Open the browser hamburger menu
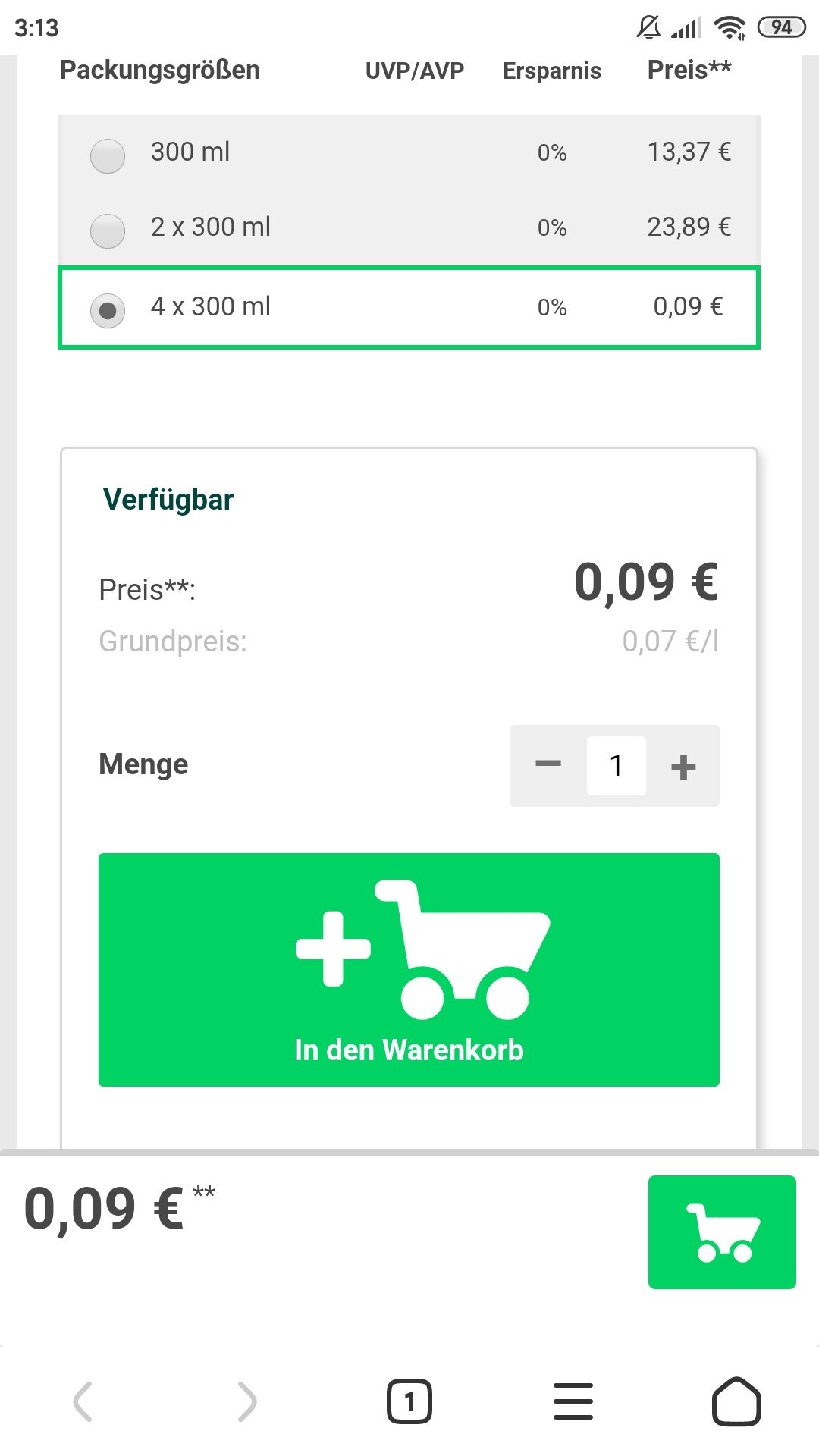 tap(573, 1401)
